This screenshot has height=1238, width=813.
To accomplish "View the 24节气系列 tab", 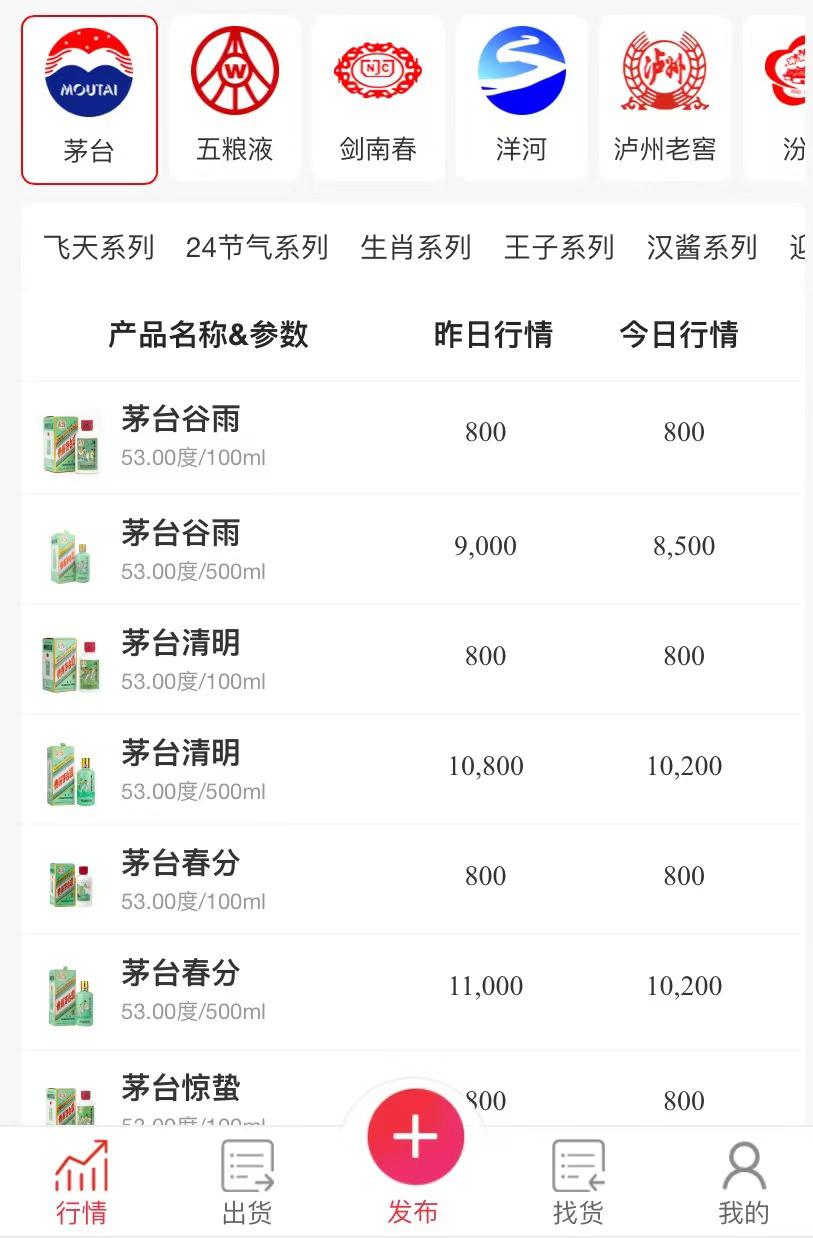I will (257, 247).
